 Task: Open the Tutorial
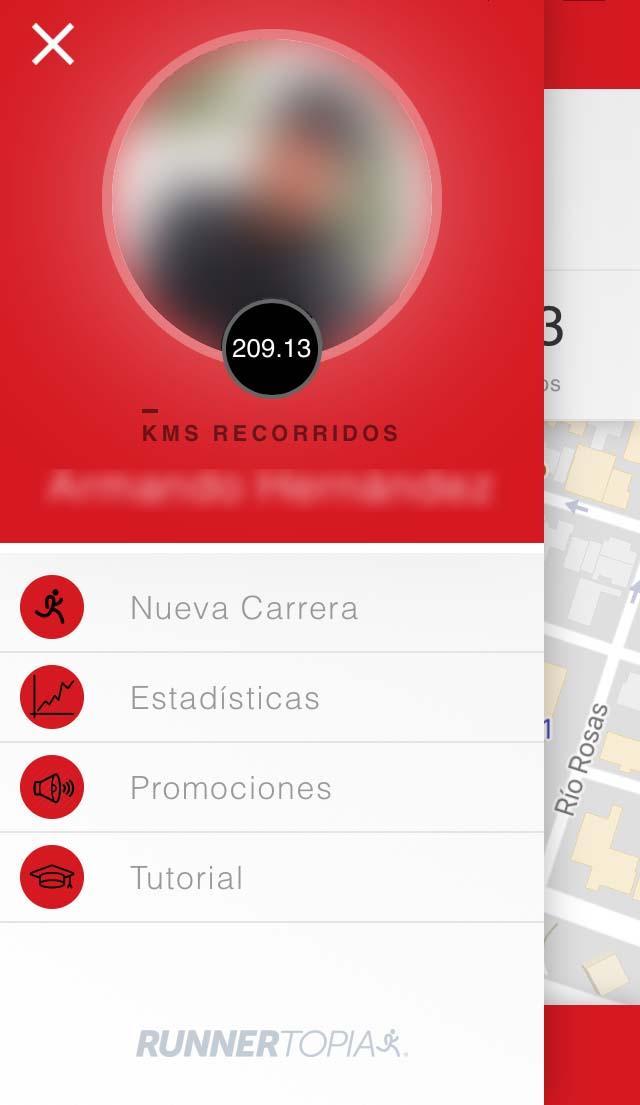[187, 878]
